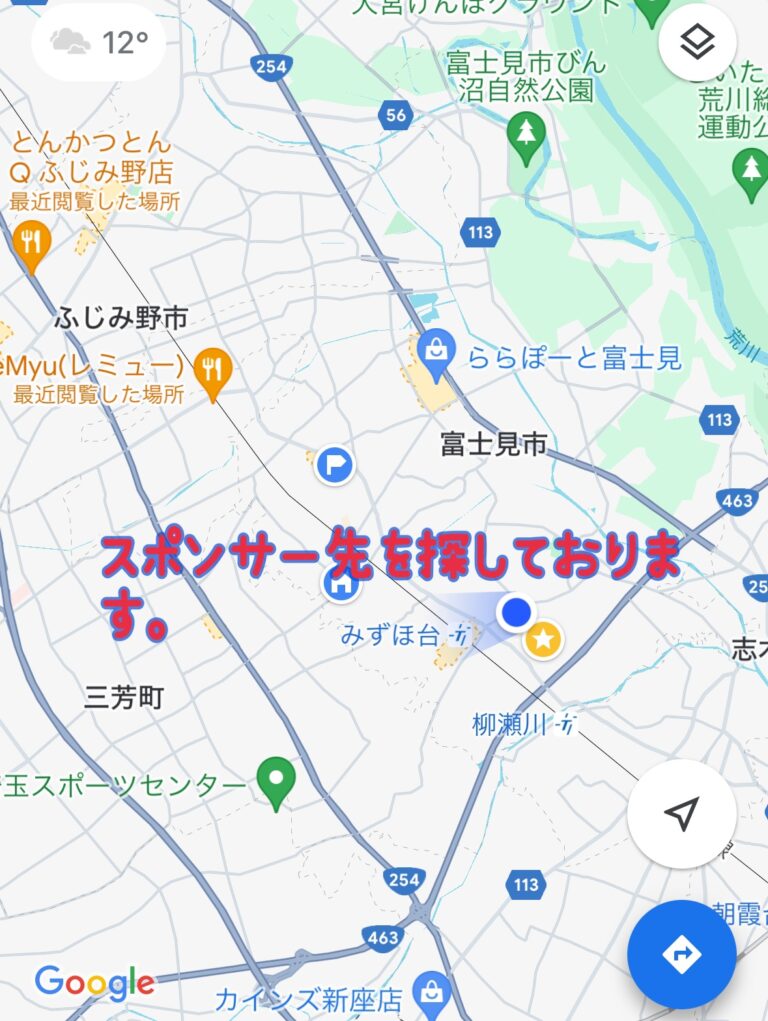This screenshot has height=1021, width=768.
Task: Open the yellow starred saved place
Action: (x=543, y=639)
